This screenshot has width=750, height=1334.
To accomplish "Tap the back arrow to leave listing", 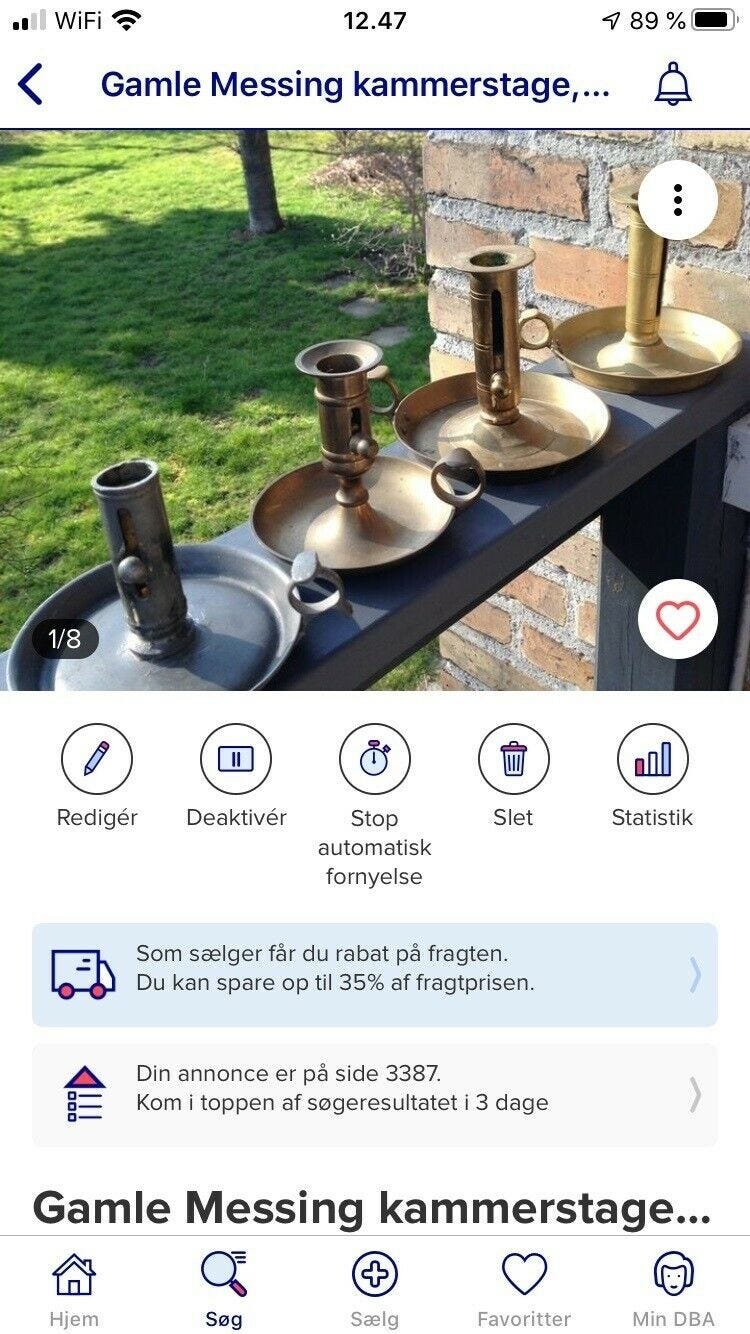I will pyautogui.click(x=32, y=86).
